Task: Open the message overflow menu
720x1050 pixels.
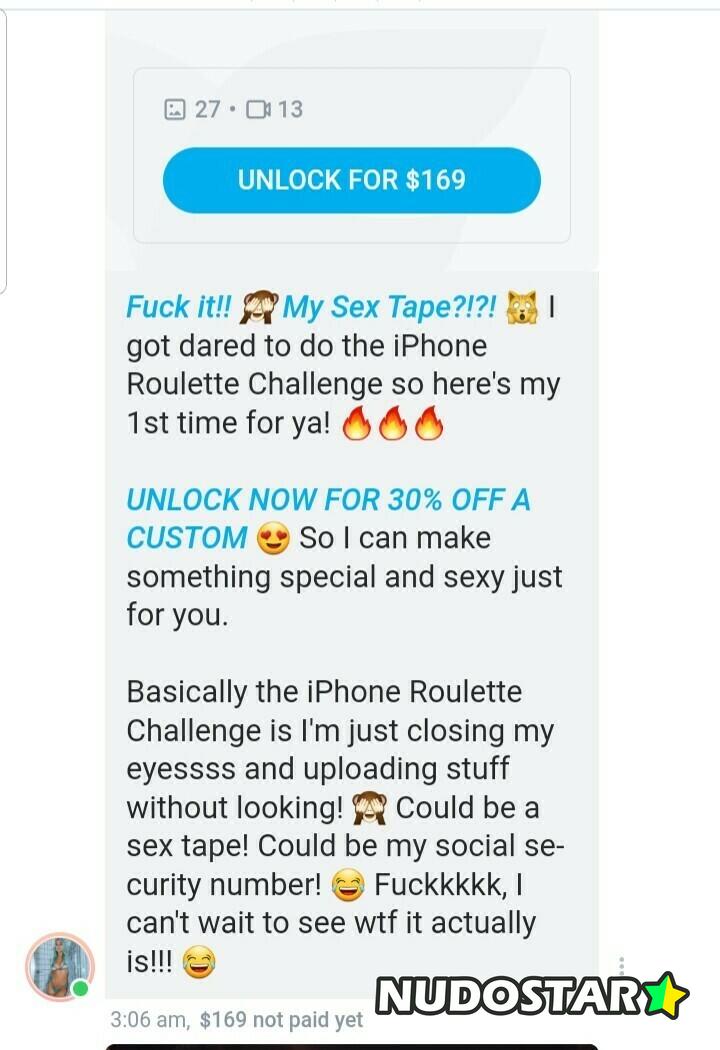Action: 621,967
